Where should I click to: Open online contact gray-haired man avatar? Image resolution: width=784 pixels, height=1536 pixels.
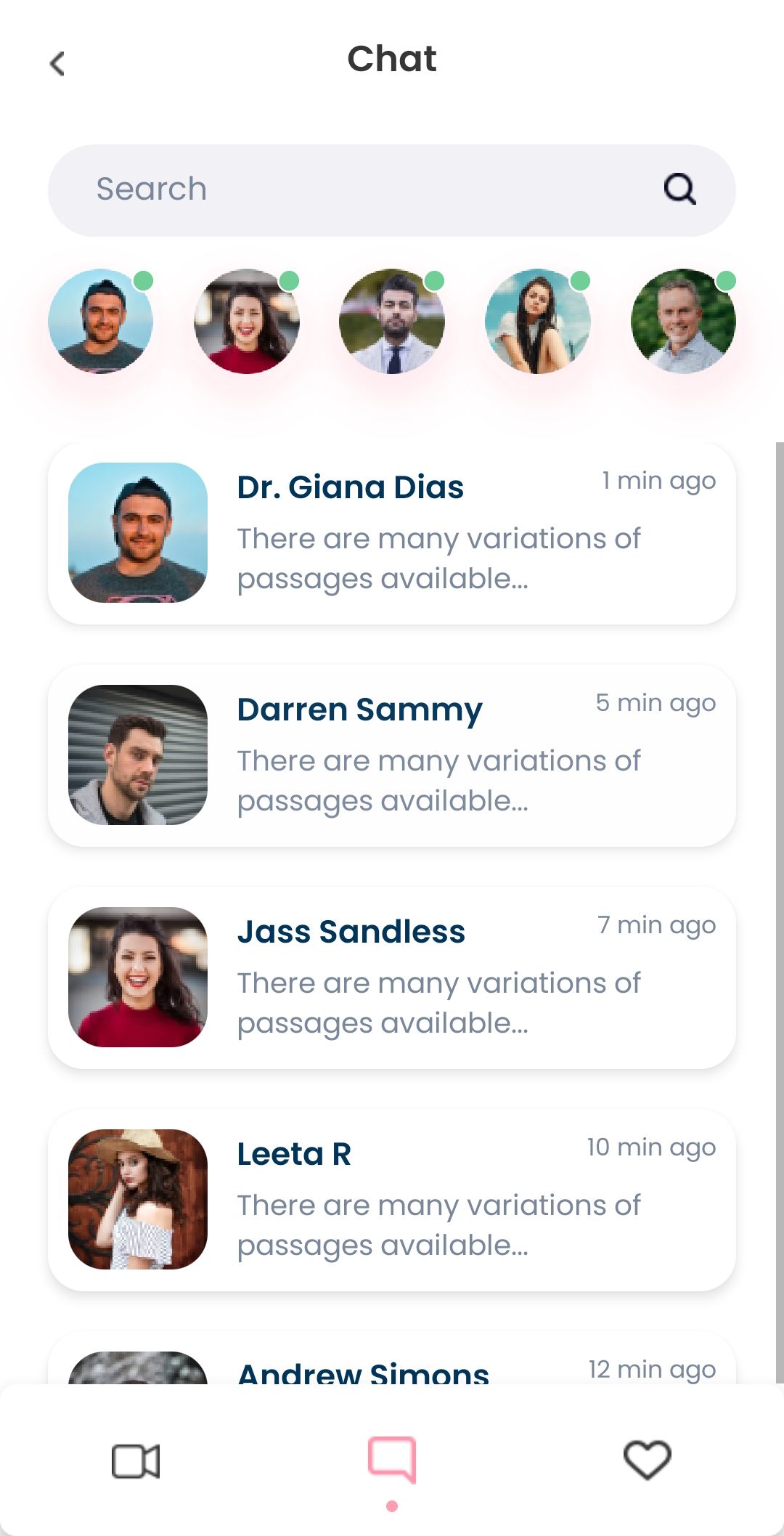tap(683, 321)
